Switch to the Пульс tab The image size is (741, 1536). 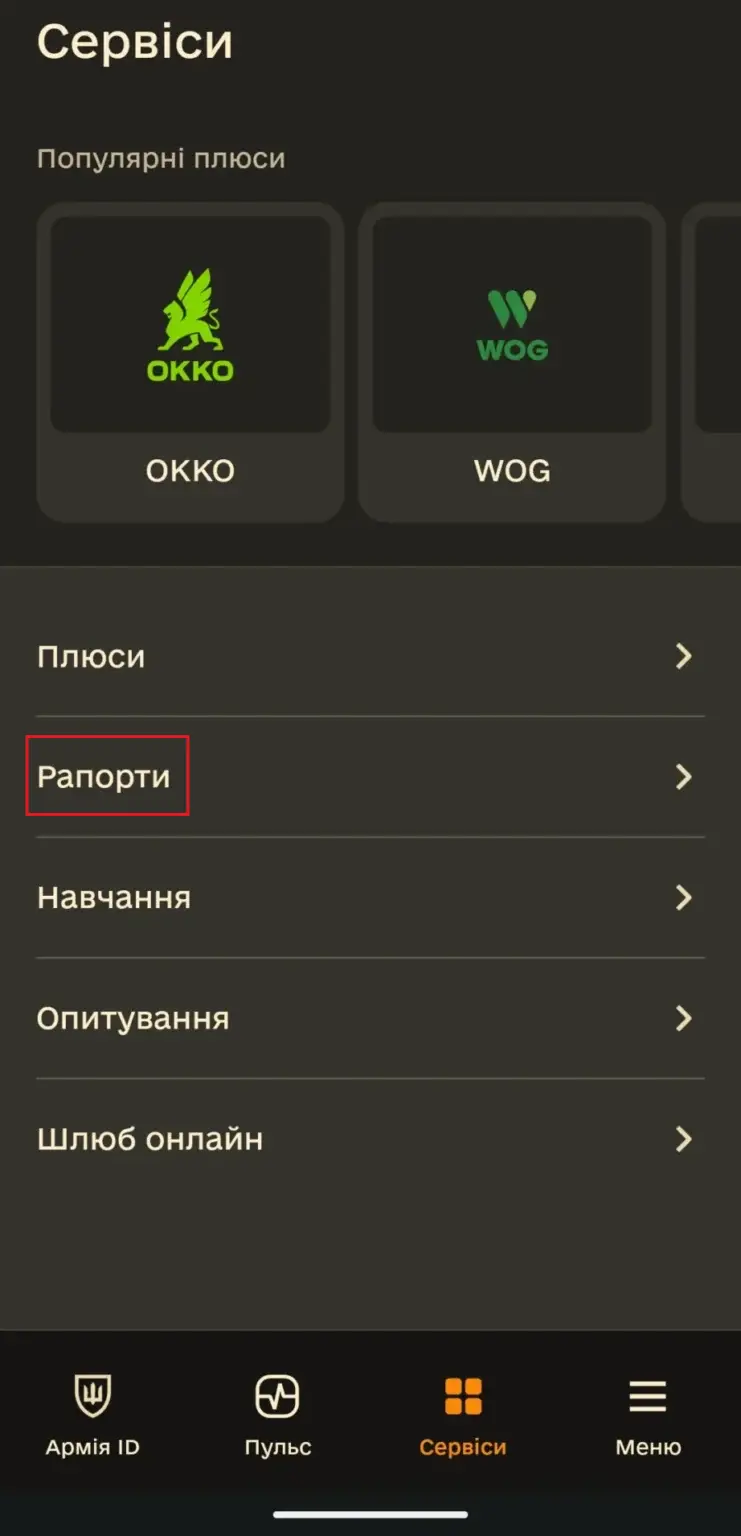click(x=278, y=1416)
